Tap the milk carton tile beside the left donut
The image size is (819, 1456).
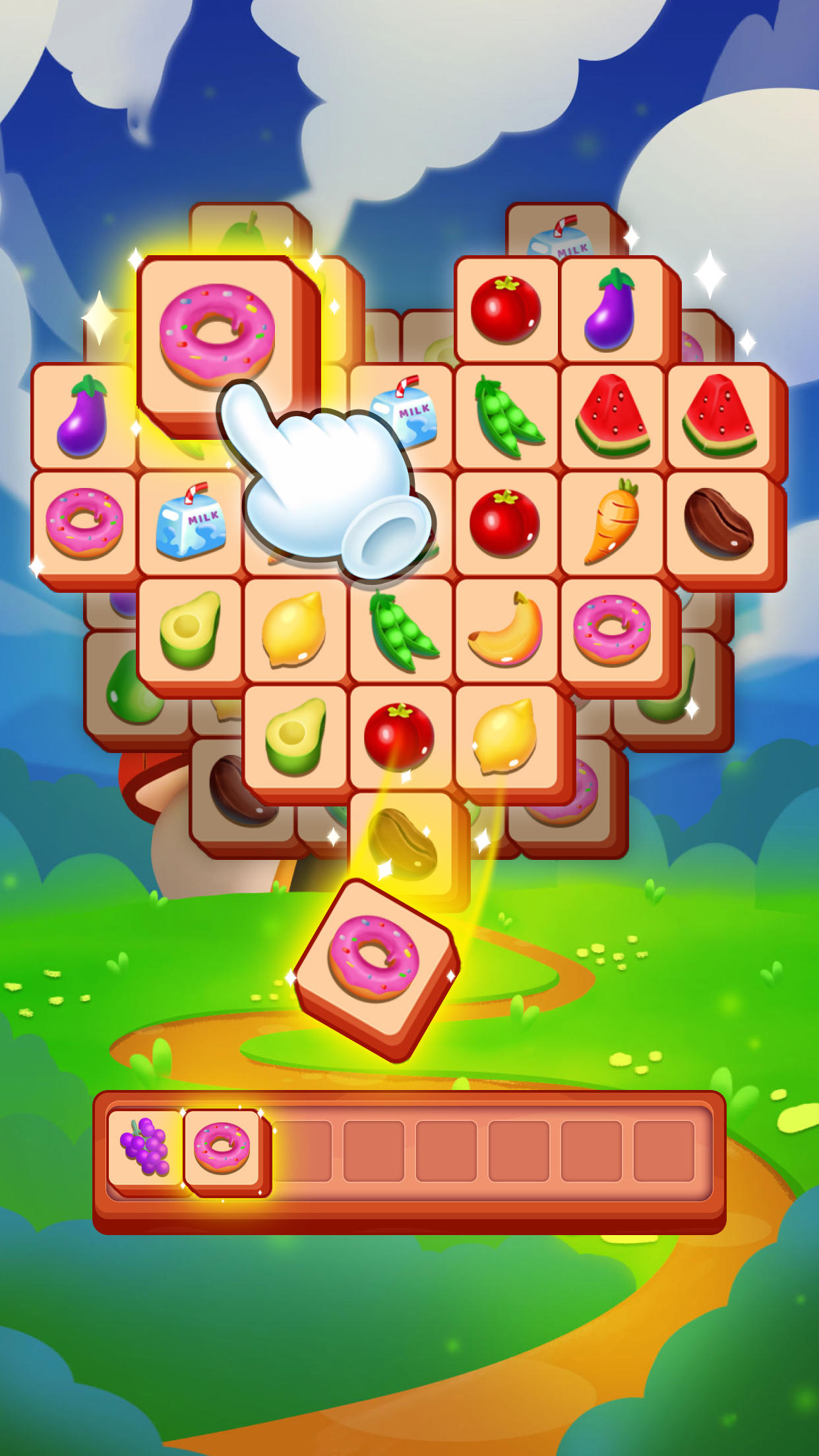point(190,522)
